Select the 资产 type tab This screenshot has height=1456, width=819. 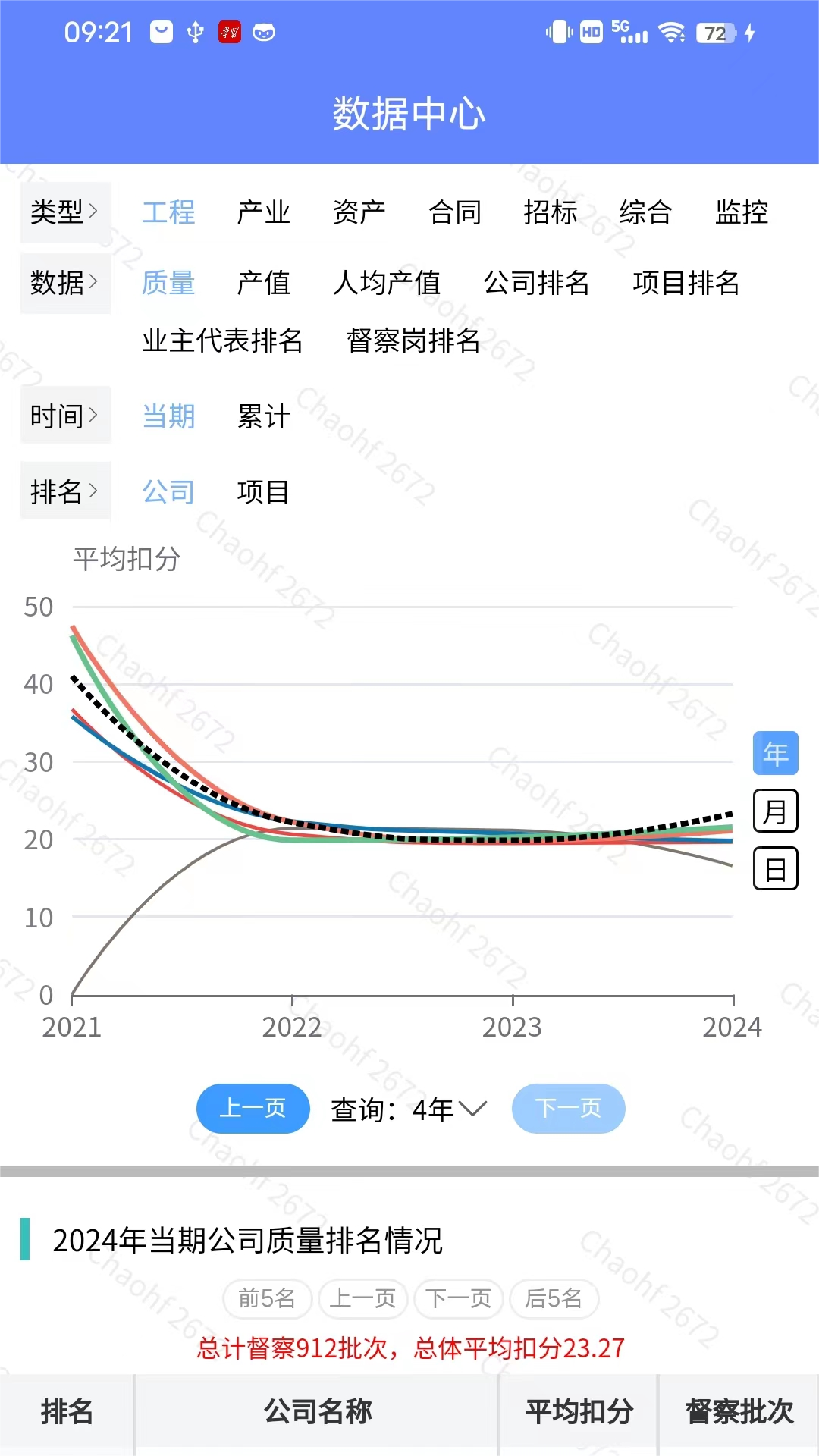click(x=359, y=212)
